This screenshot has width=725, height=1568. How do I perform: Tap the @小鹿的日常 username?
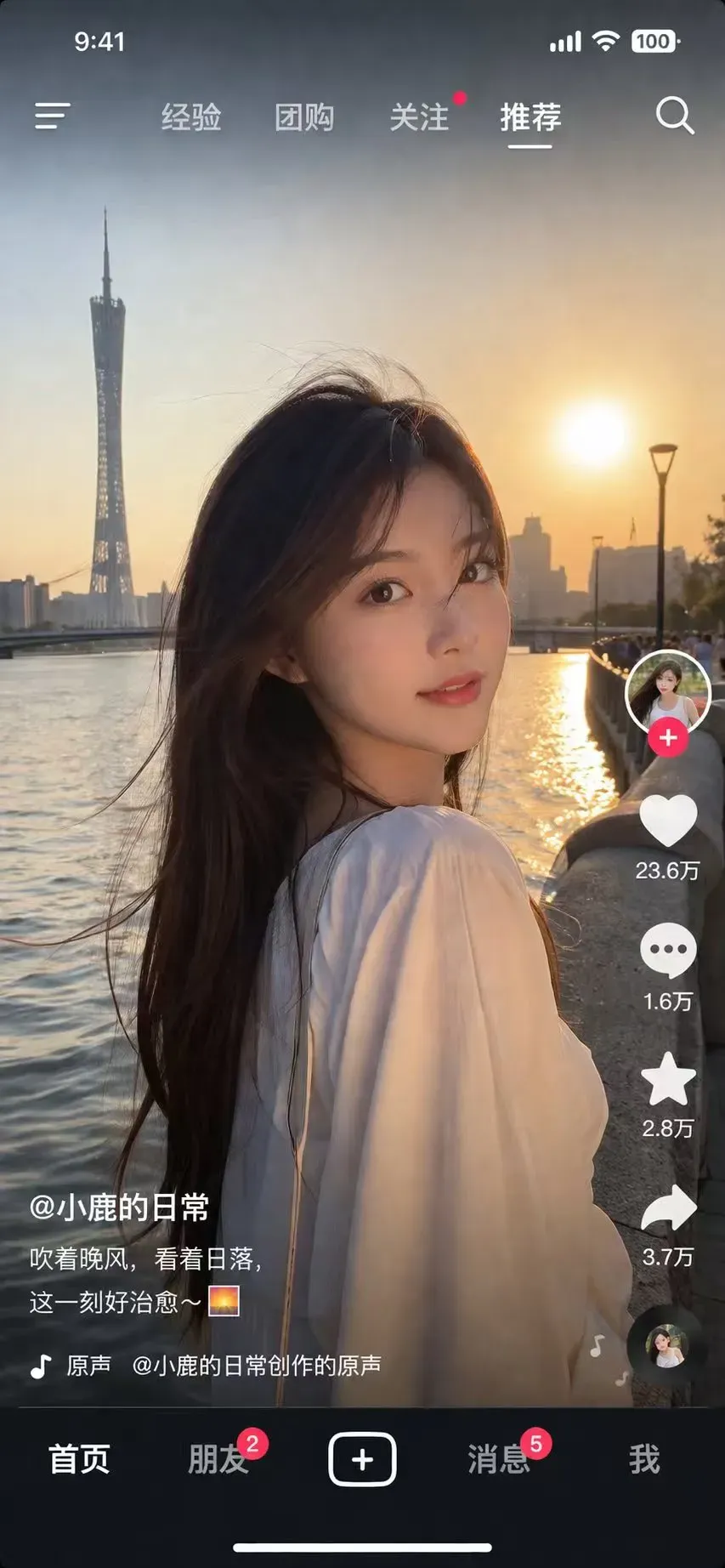[119, 1207]
